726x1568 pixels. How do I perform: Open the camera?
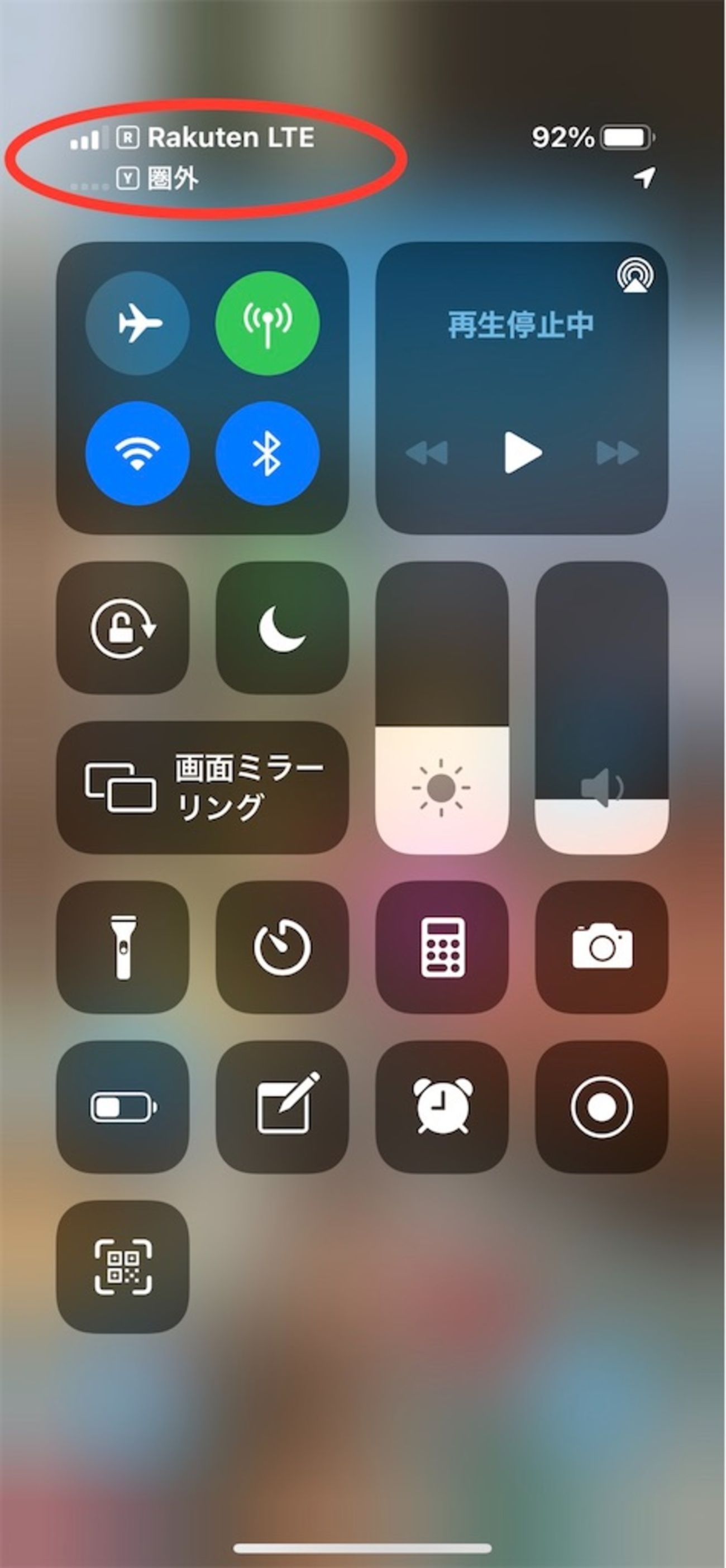[x=602, y=947]
